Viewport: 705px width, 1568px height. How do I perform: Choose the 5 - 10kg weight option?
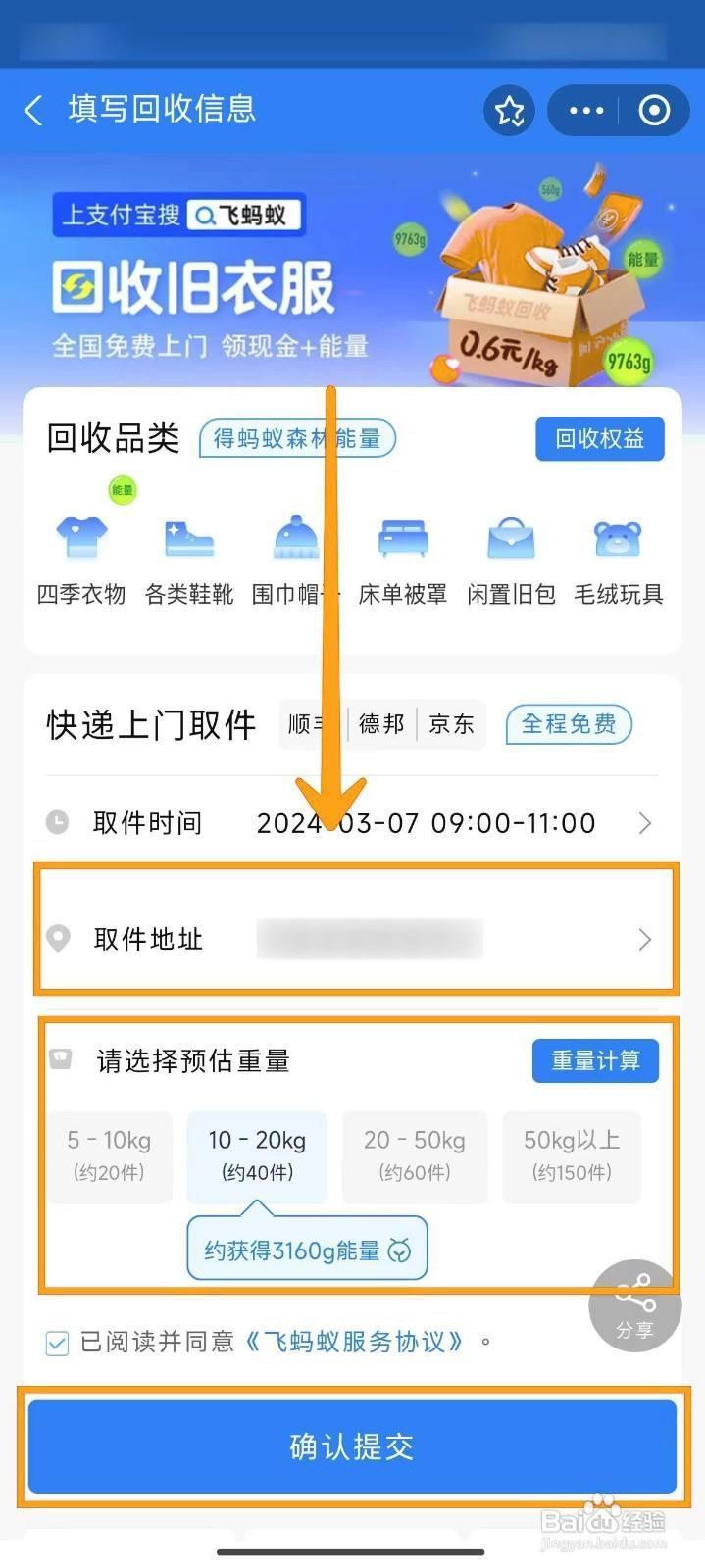coord(109,1154)
